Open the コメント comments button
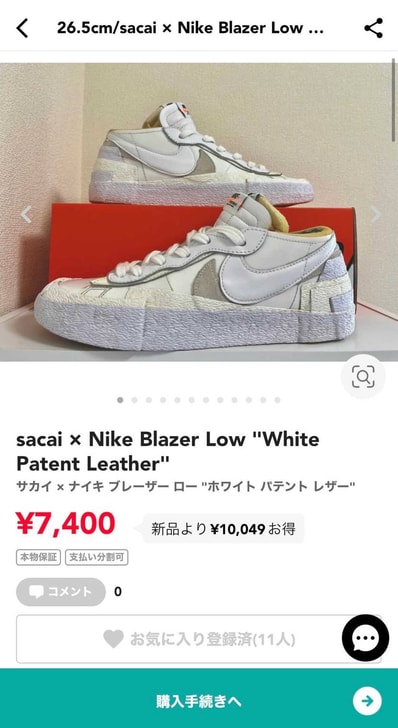The image size is (398, 728). click(61, 592)
